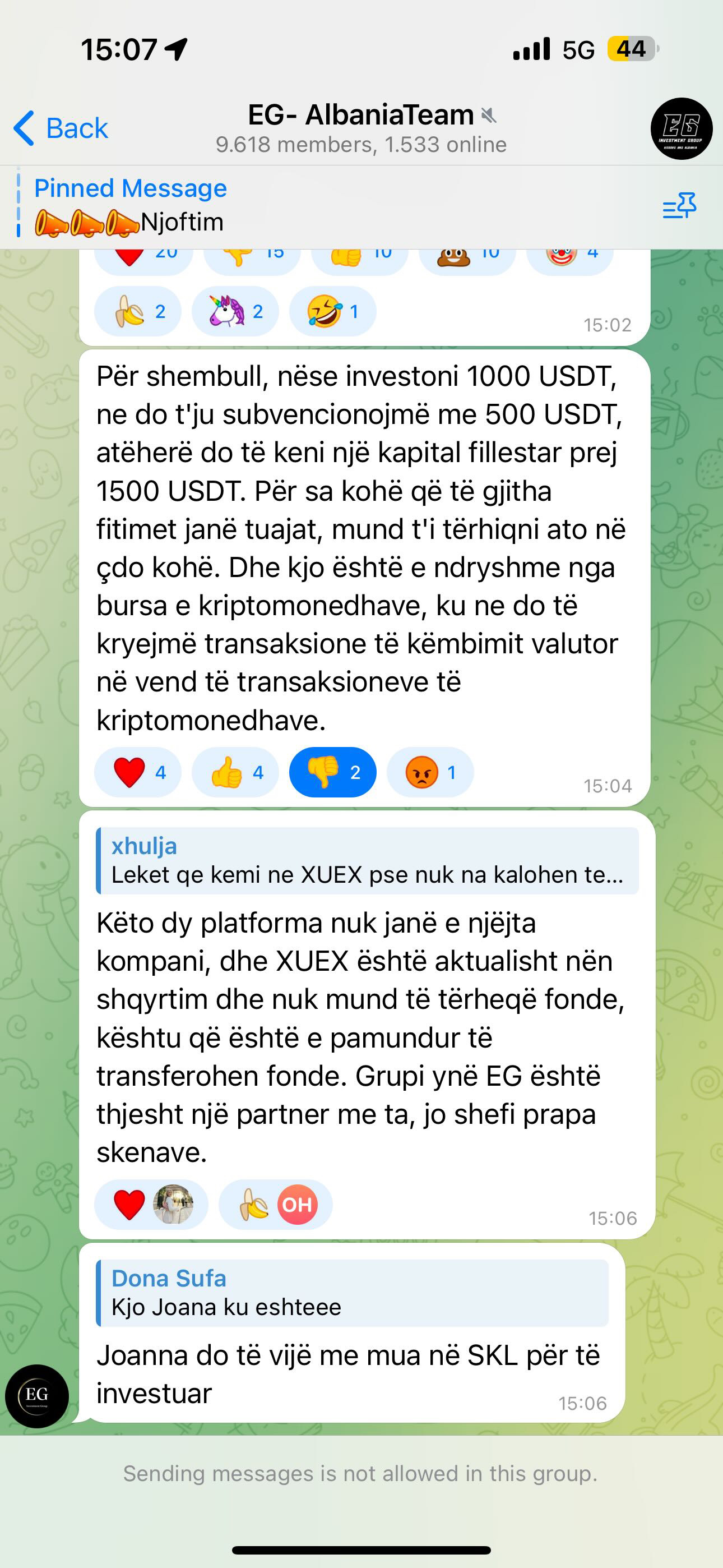Remove your thumbs-down reaction at 15:04
This screenshot has height=1568, width=723.
point(333,772)
